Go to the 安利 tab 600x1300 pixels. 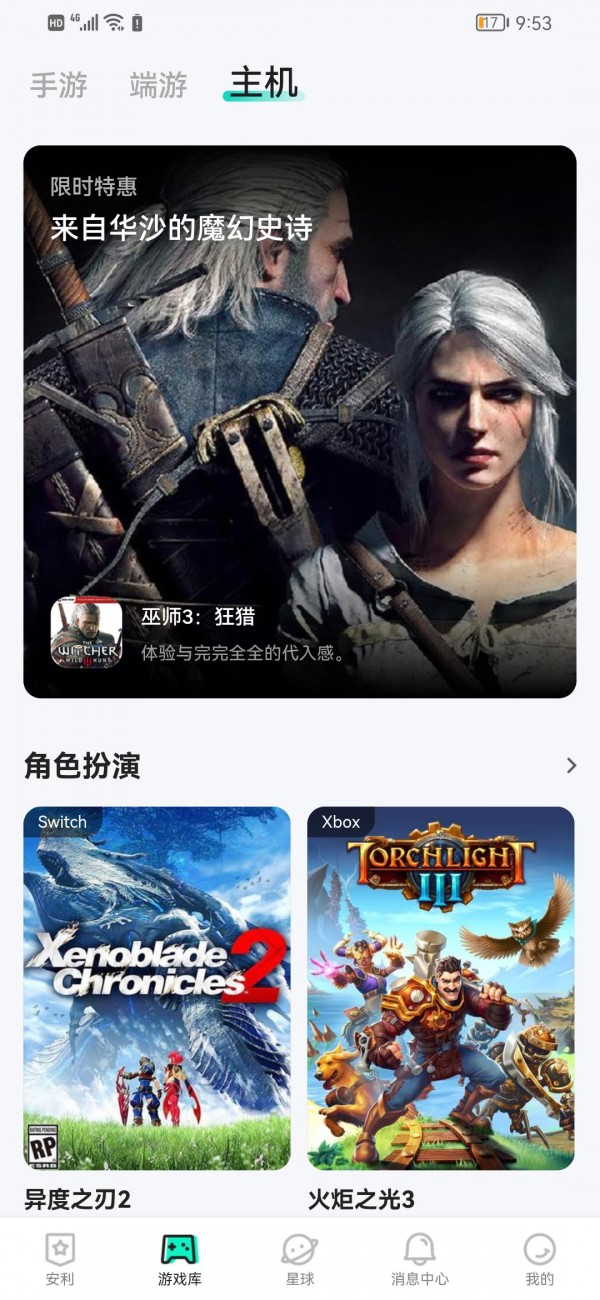[x=60, y=1258]
